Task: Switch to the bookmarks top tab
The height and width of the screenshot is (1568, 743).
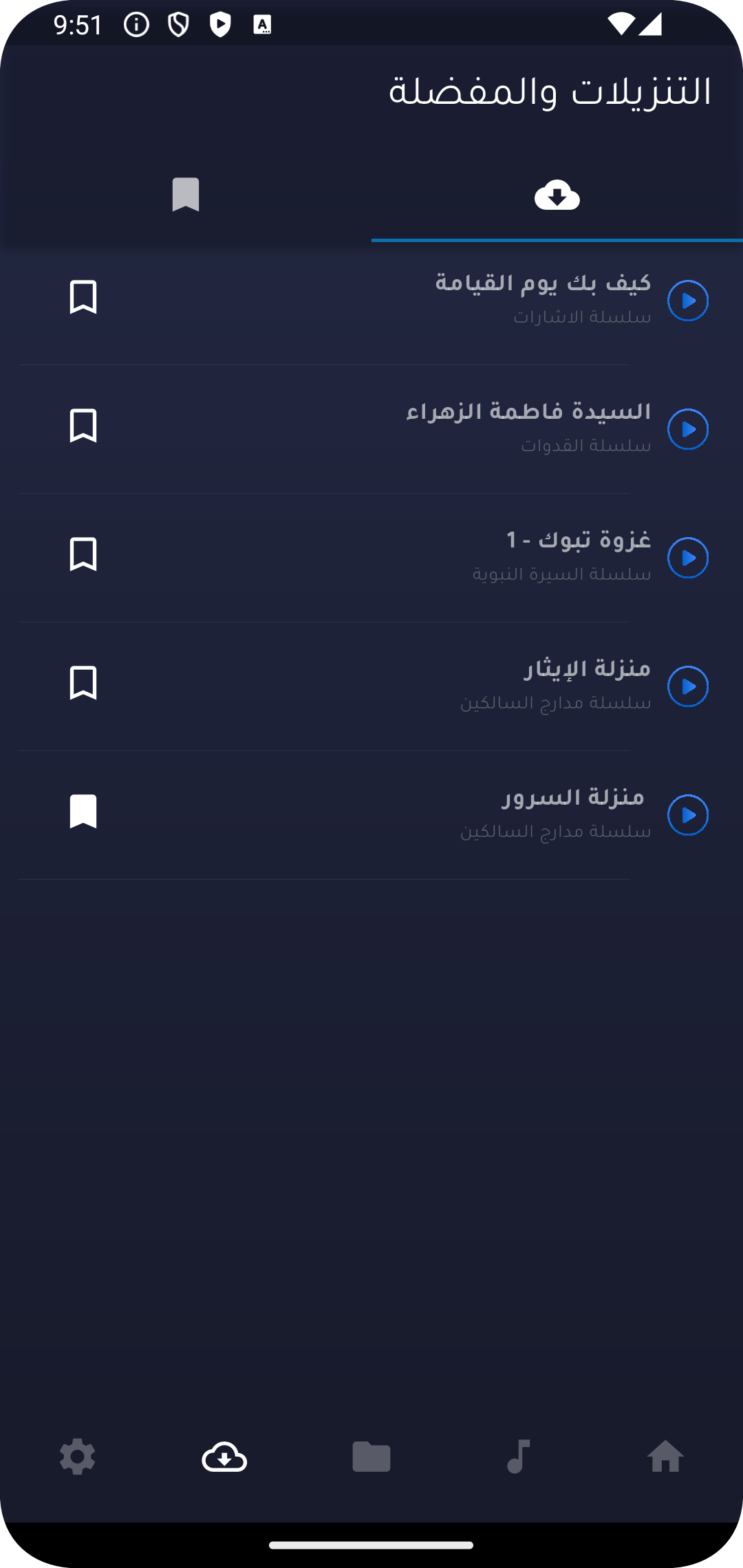Action: [x=186, y=195]
